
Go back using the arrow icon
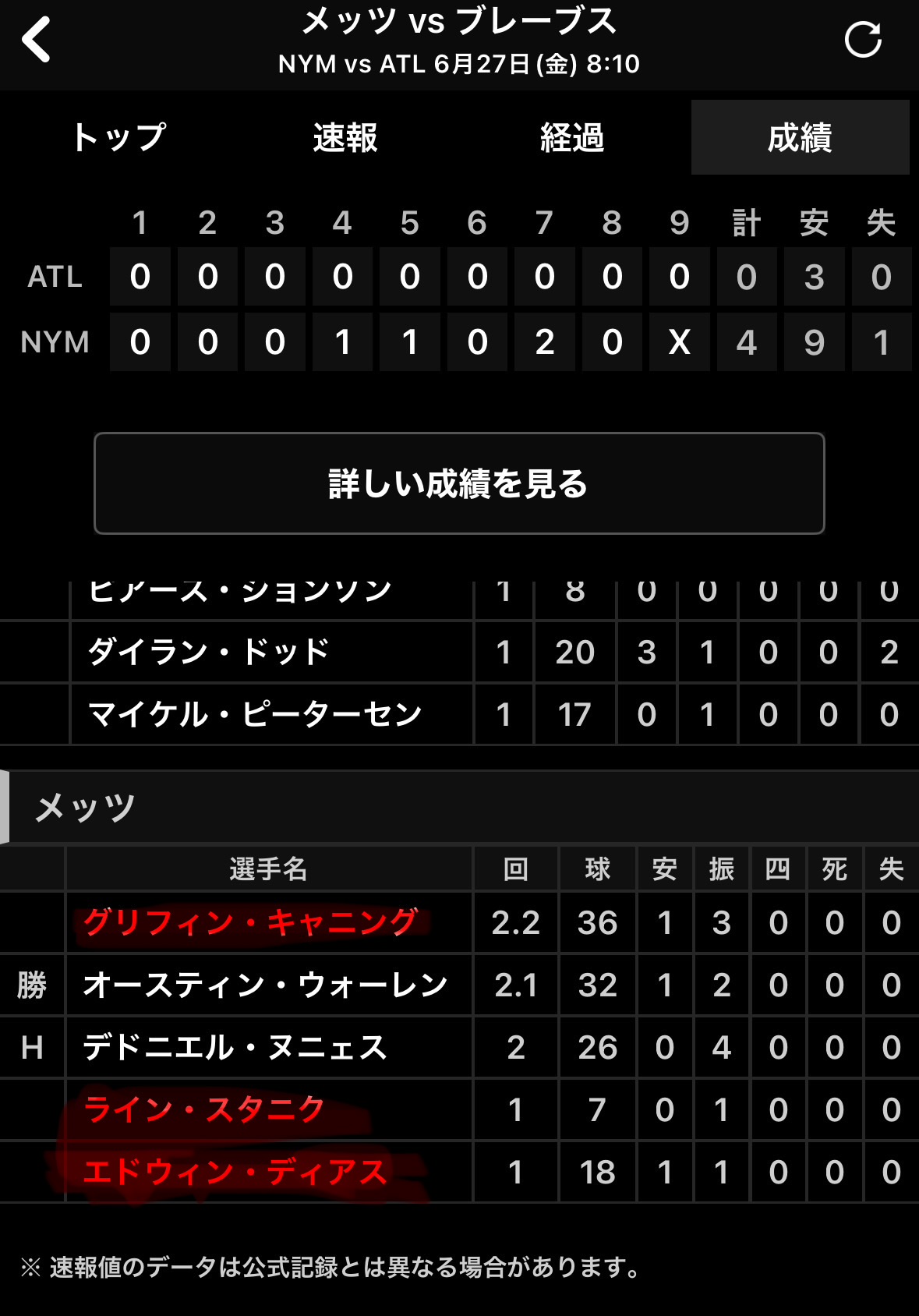click(37, 40)
